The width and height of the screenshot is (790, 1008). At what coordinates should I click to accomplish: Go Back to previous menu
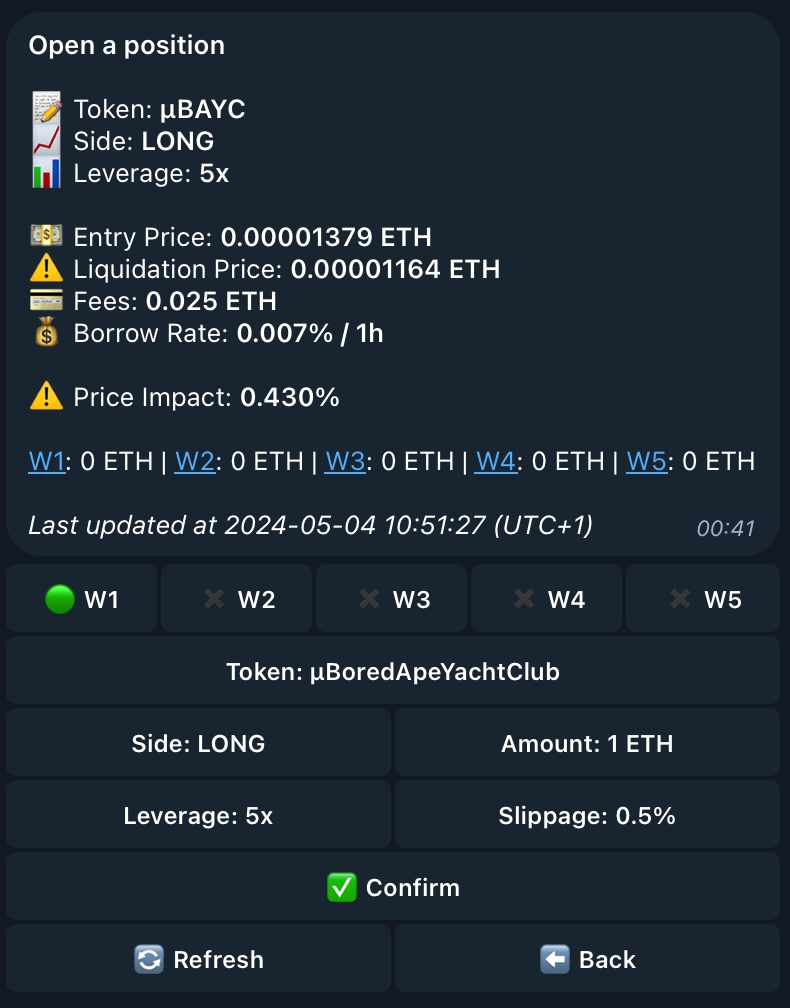(x=587, y=959)
